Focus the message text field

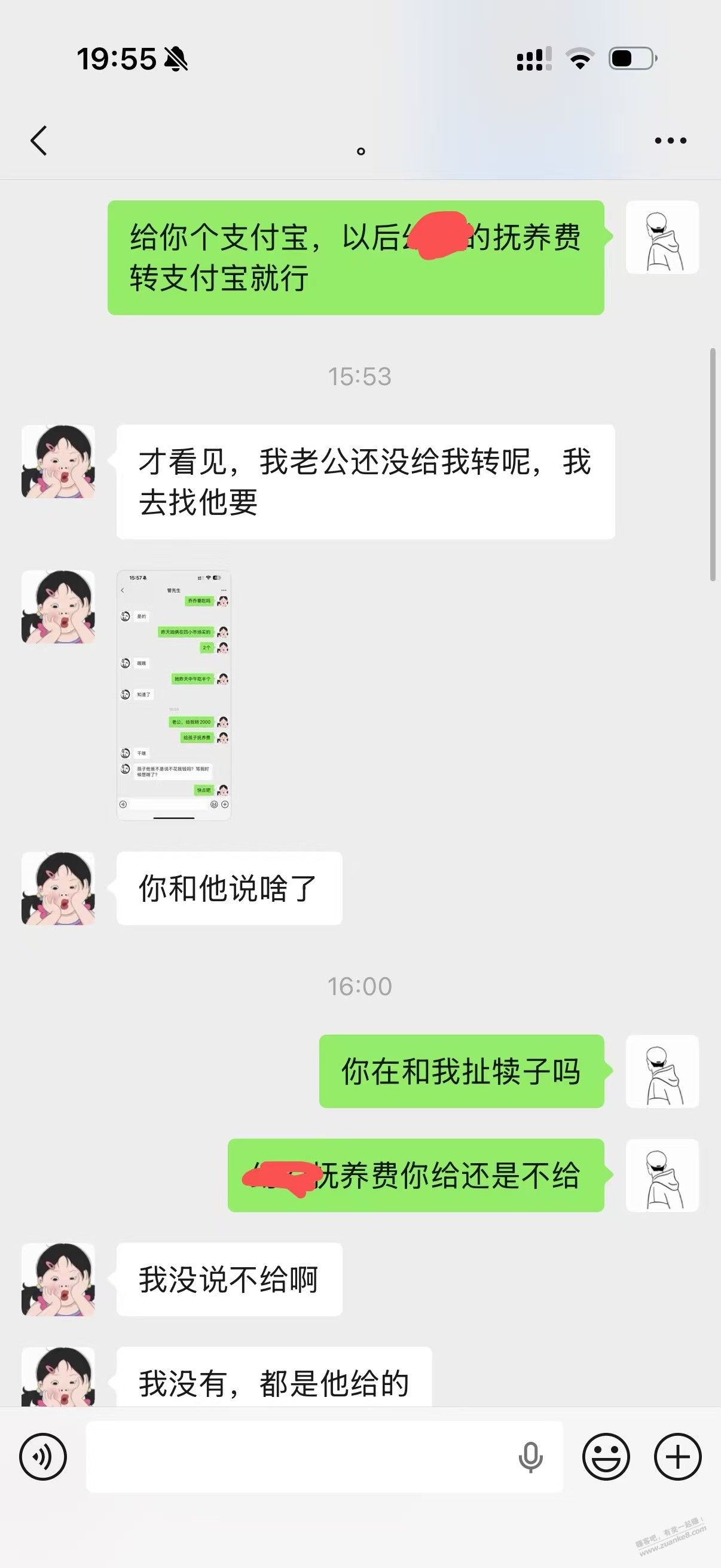pos(298,1457)
